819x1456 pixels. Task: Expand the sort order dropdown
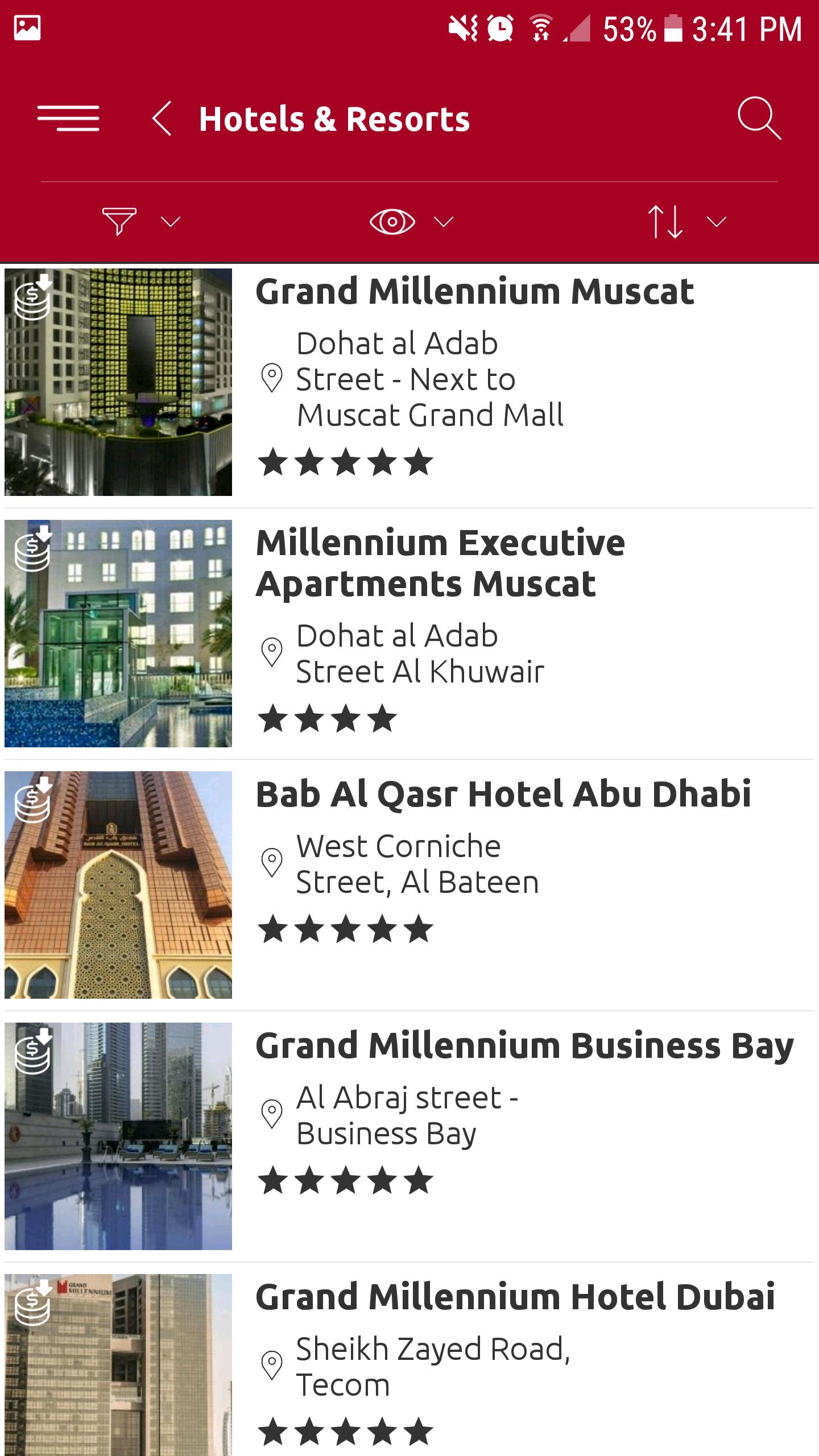[687, 221]
